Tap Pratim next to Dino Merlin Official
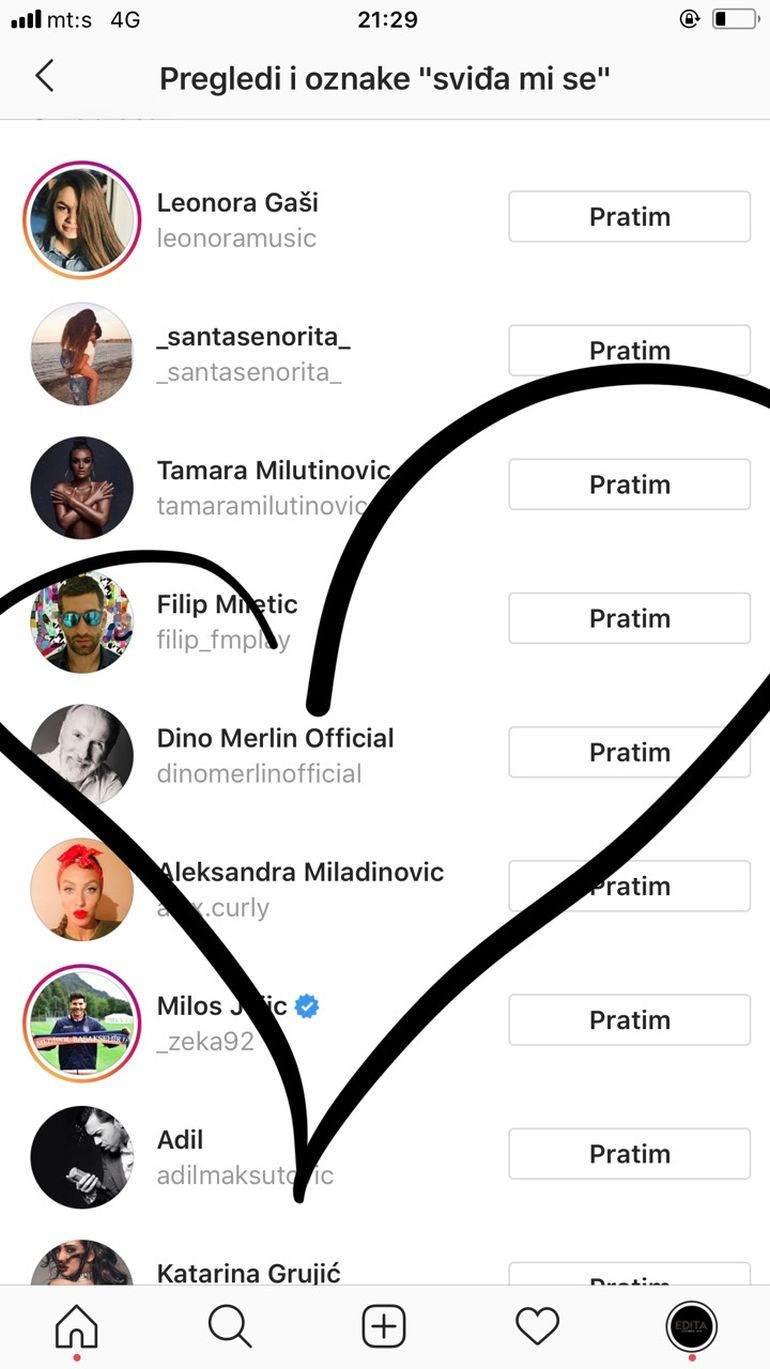Screen dimensions: 770x1369 point(629,753)
